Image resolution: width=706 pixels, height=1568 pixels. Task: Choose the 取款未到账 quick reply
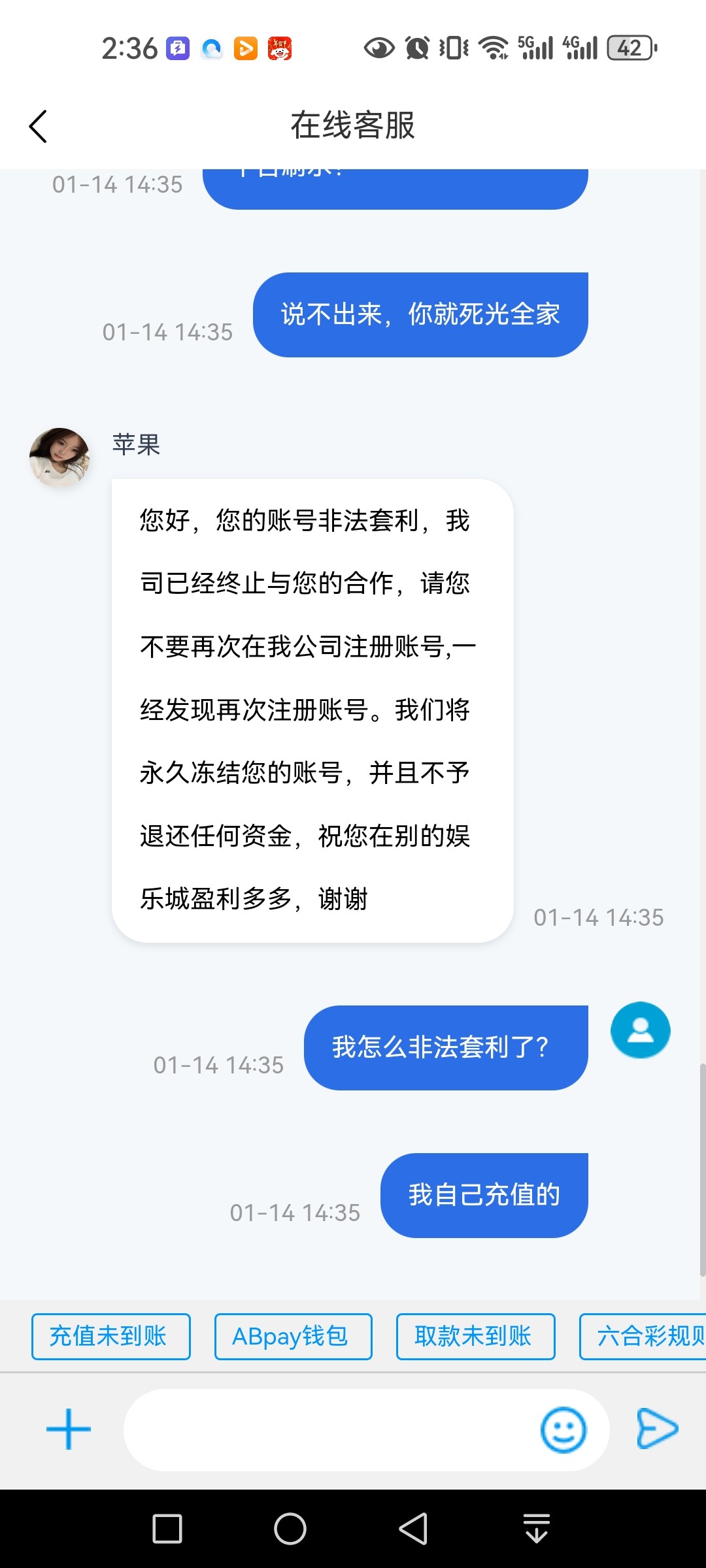tap(475, 1336)
